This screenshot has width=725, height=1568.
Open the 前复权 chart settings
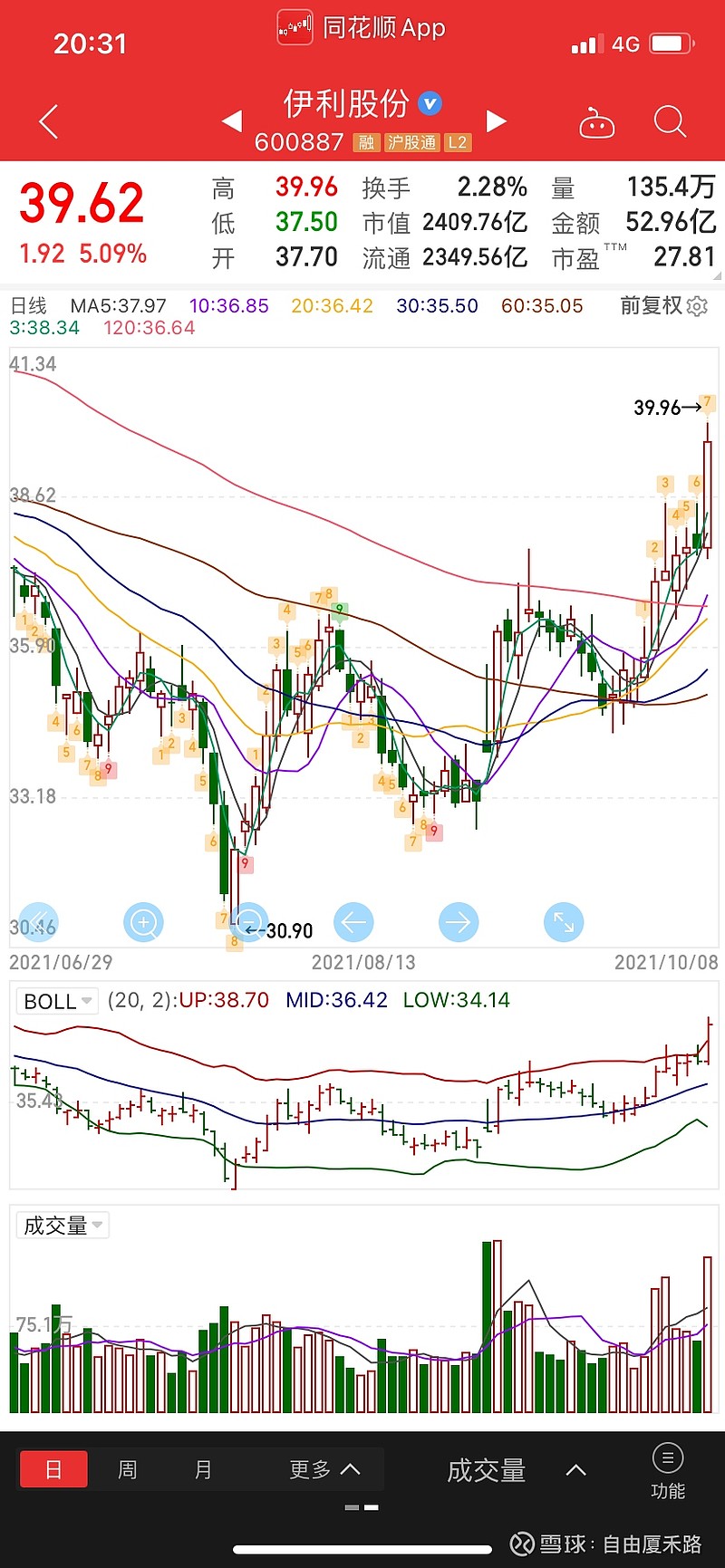tap(663, 306)
